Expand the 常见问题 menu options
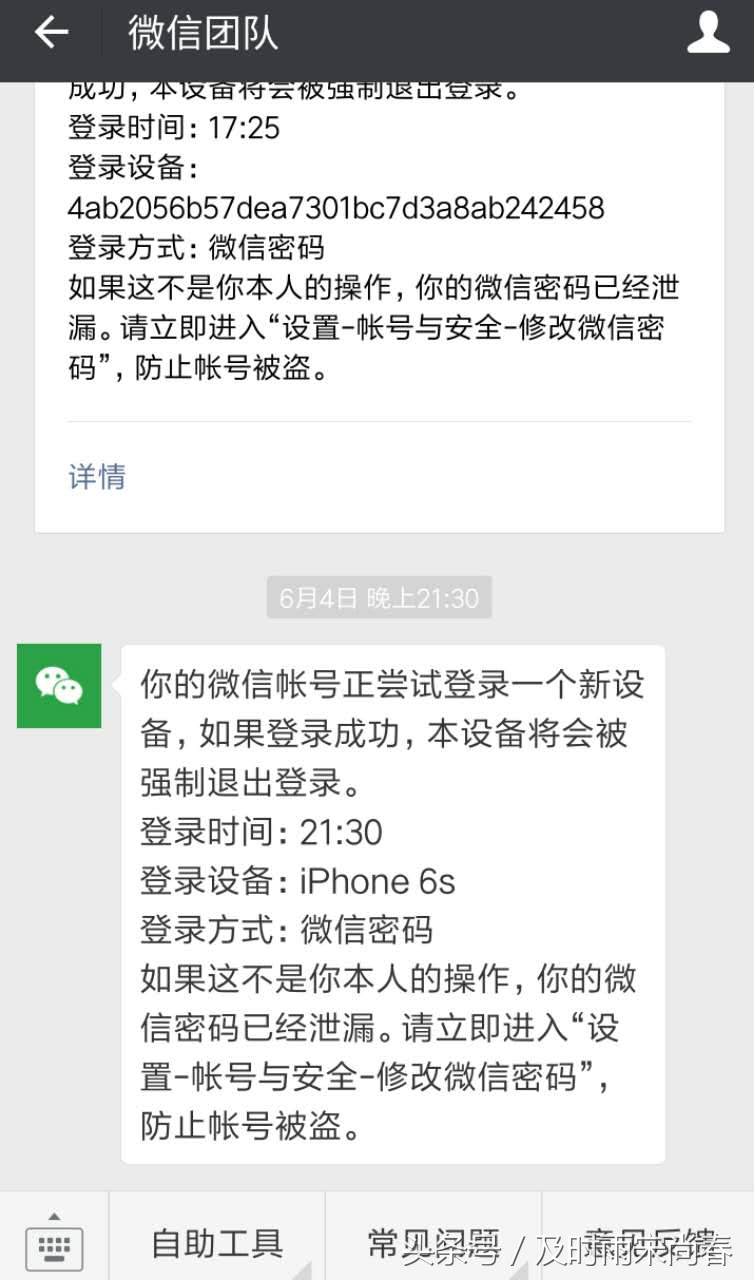754x1280 pixels. coord(434,1243)
